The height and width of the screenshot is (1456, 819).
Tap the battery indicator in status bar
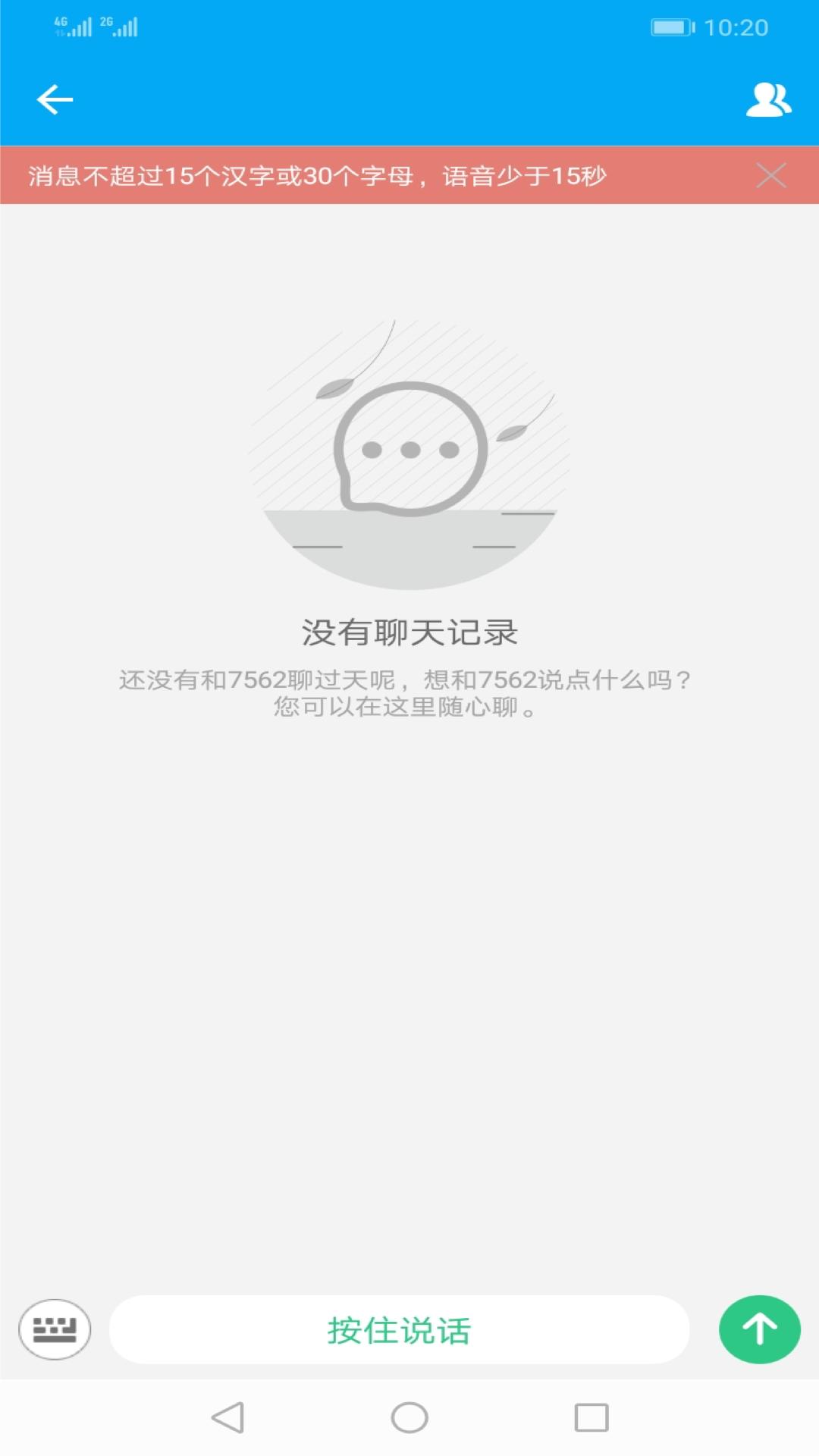(670, 27)
